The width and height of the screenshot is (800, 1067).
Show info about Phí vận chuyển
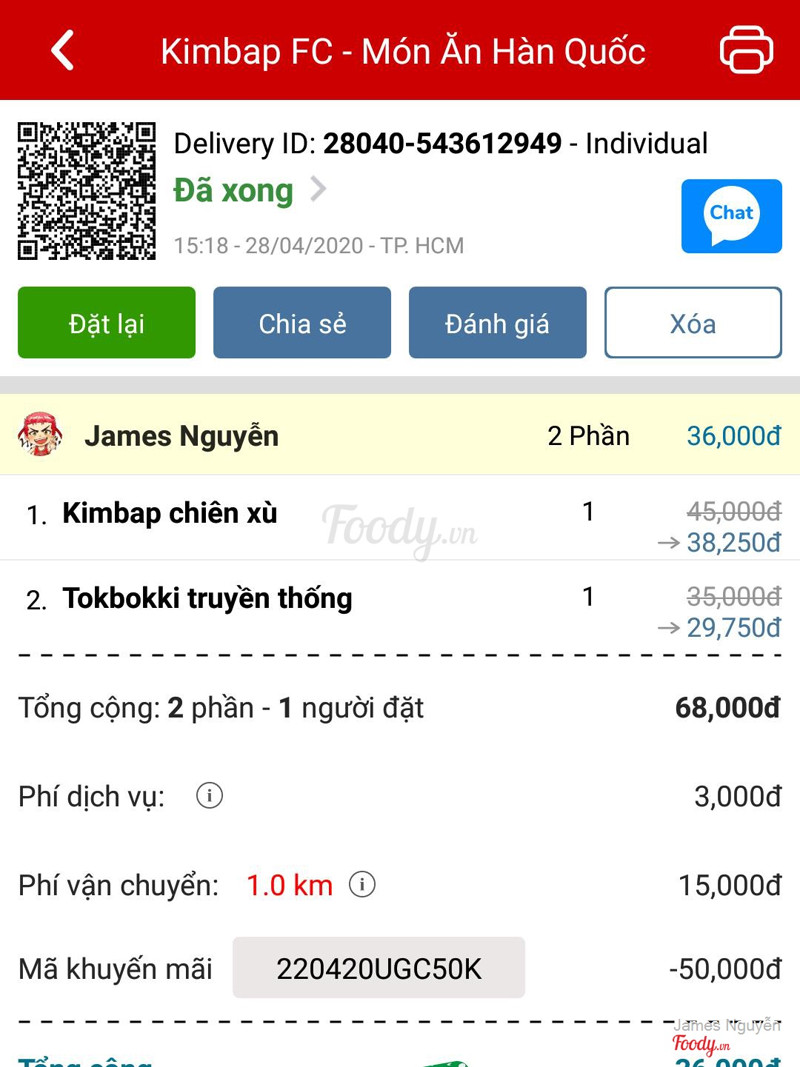[362, 884]
